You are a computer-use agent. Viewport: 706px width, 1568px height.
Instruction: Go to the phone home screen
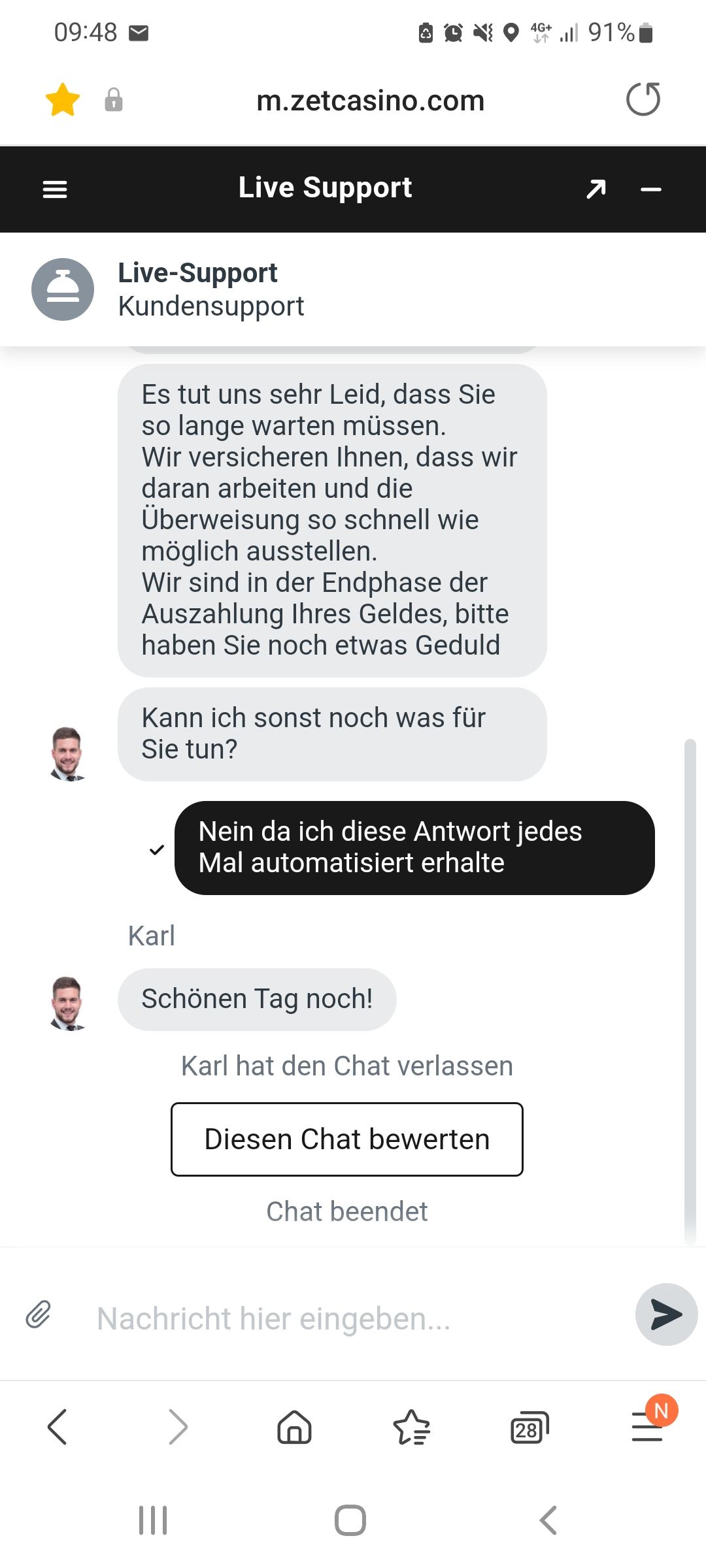point(350,1520)
